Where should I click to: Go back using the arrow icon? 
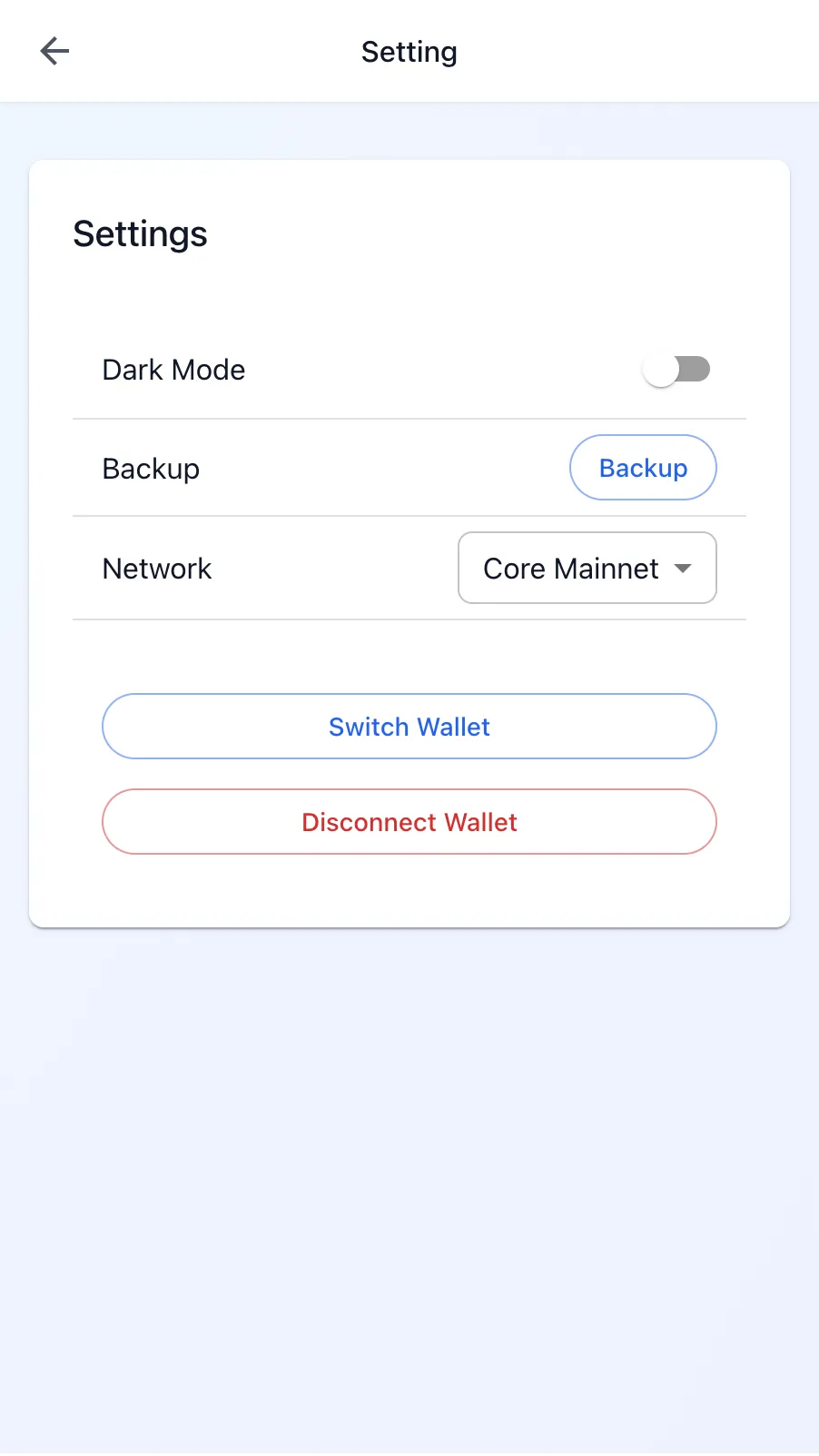tap(54, 51)
